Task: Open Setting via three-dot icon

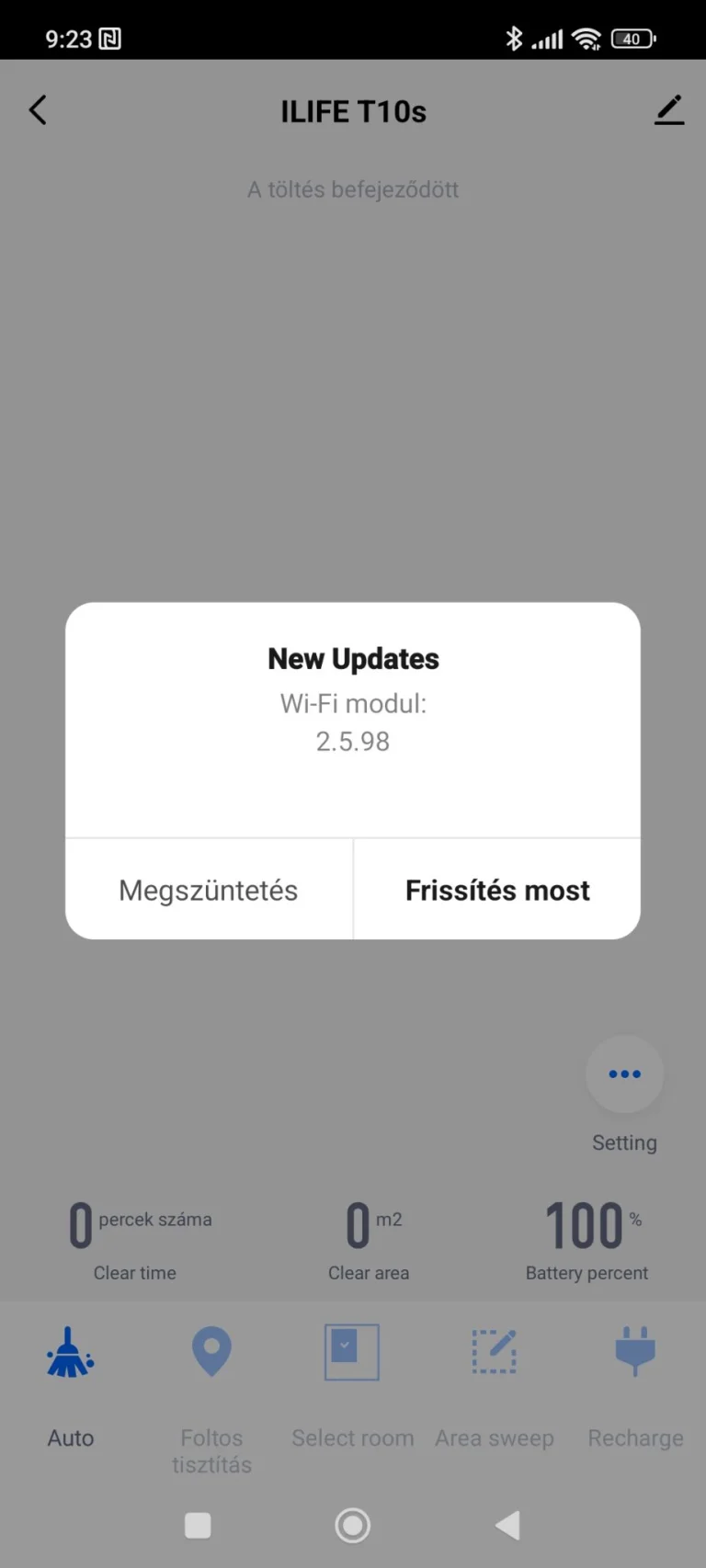Action: click(x=624, y=1074)
